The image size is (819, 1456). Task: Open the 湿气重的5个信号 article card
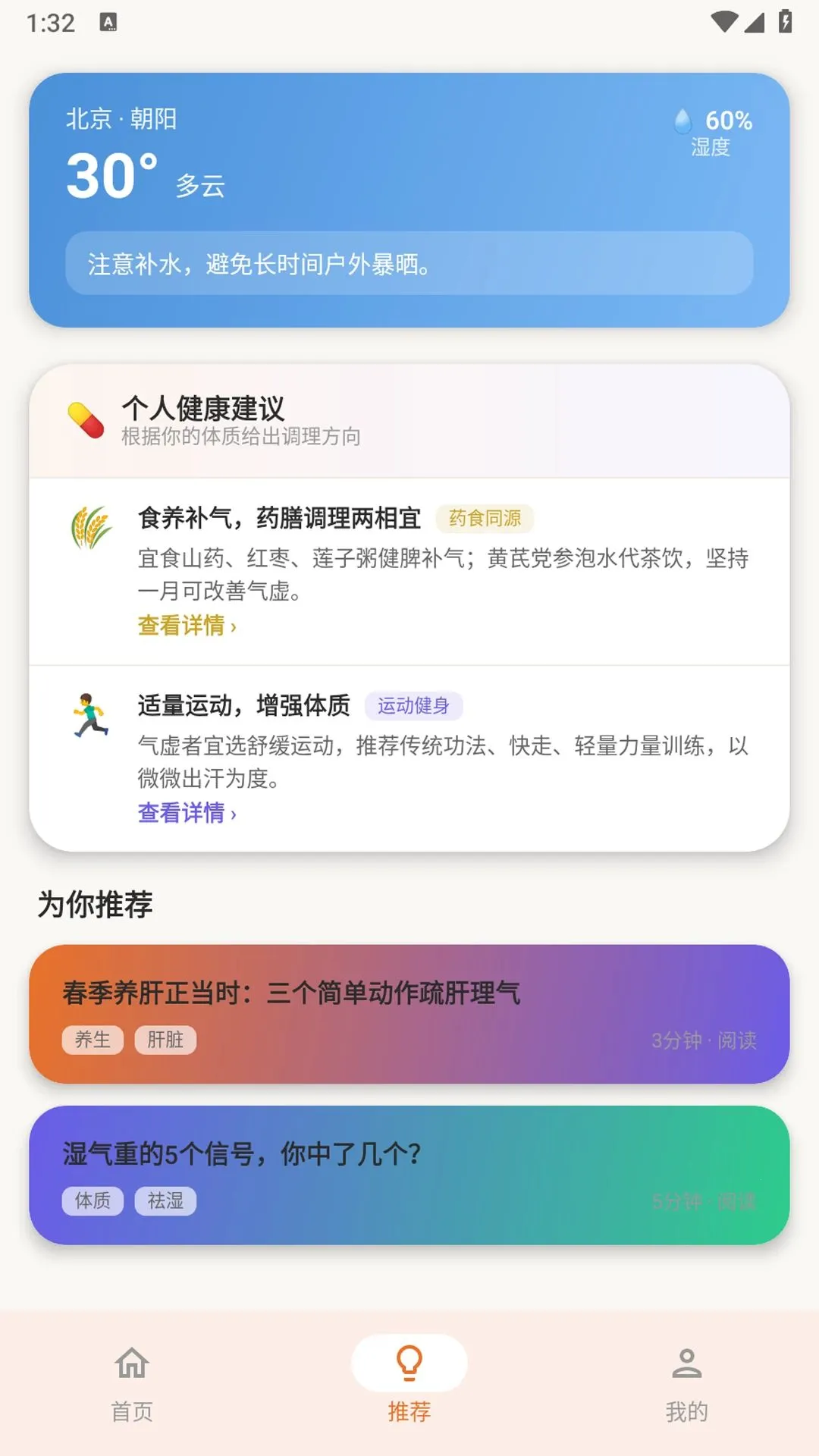pos(409,1175)
